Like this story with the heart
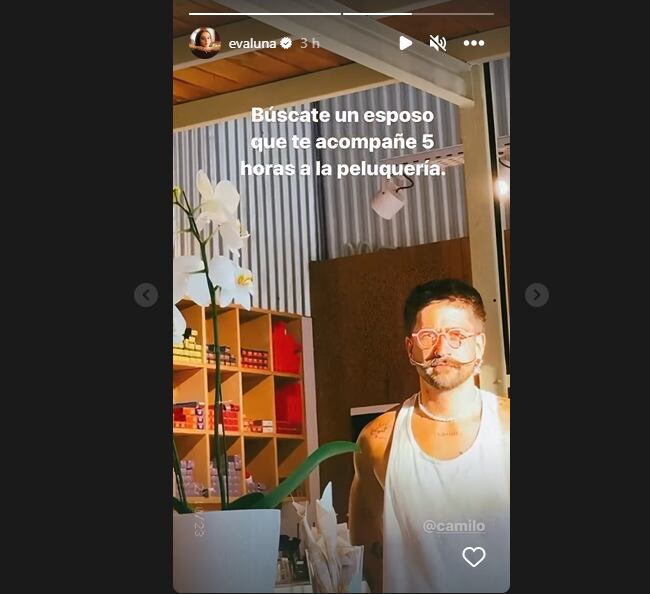 click(x=474, y=558)
